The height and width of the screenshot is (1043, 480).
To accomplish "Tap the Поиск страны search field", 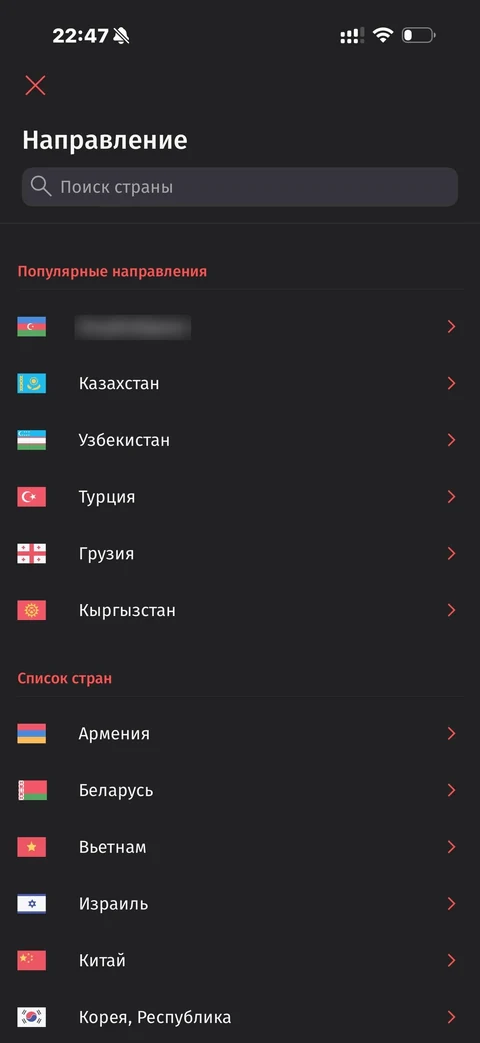I will [x=240, y=187].
